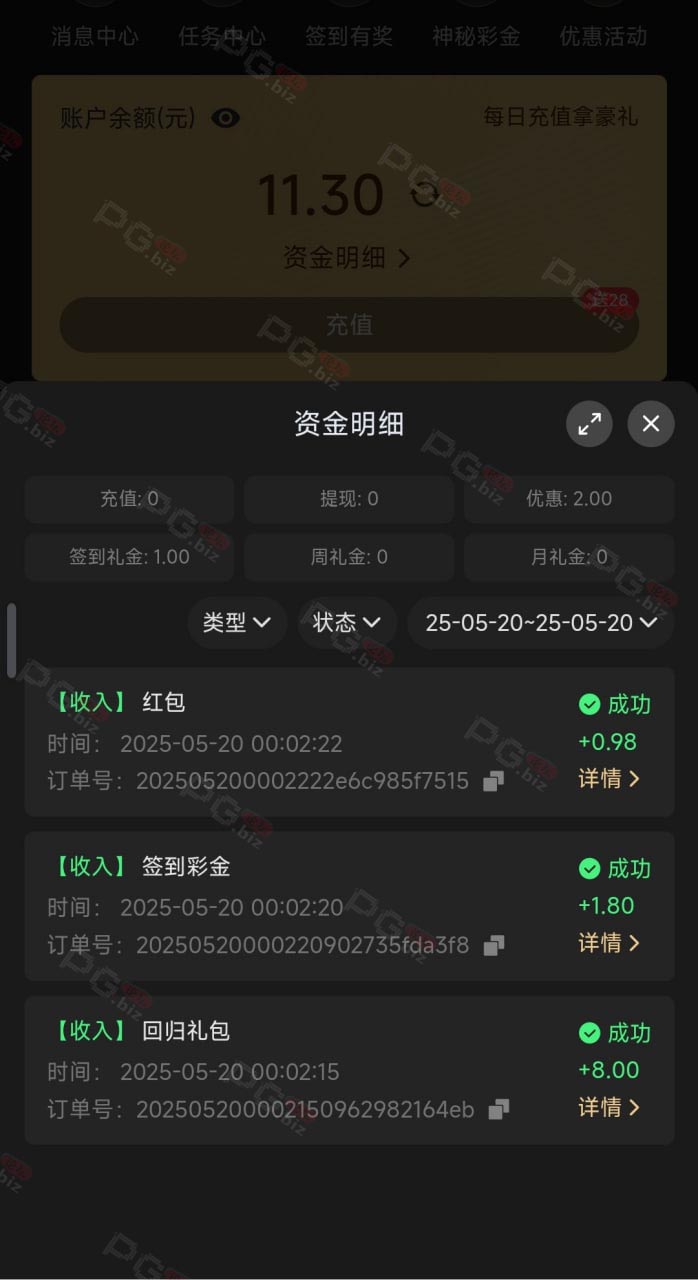View 详情 of the 签到彩金 record
Screen dimensions: 698x1280
pyautogui.click(x=609, y=942)
